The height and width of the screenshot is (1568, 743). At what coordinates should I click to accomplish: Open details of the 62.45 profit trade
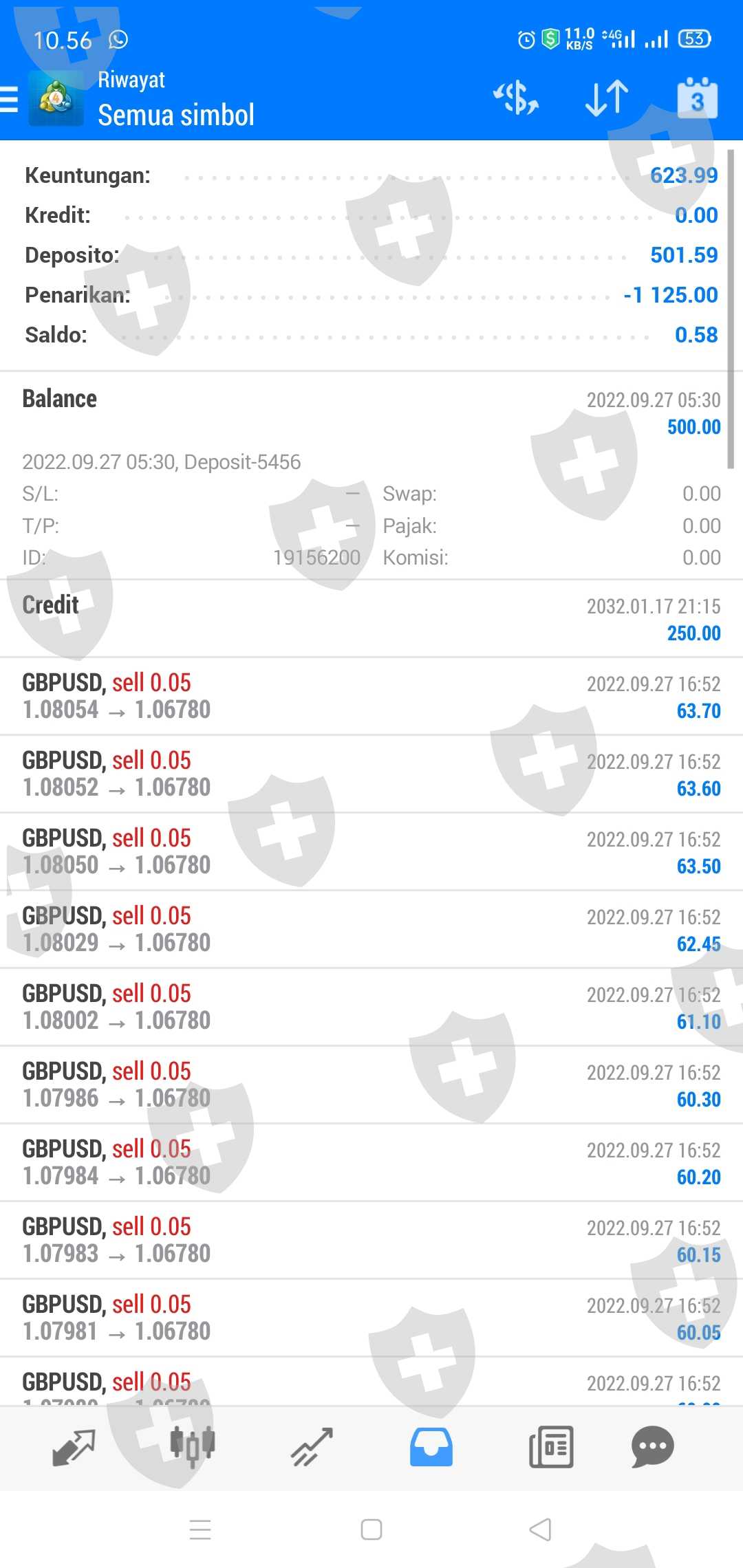(371, 929)
